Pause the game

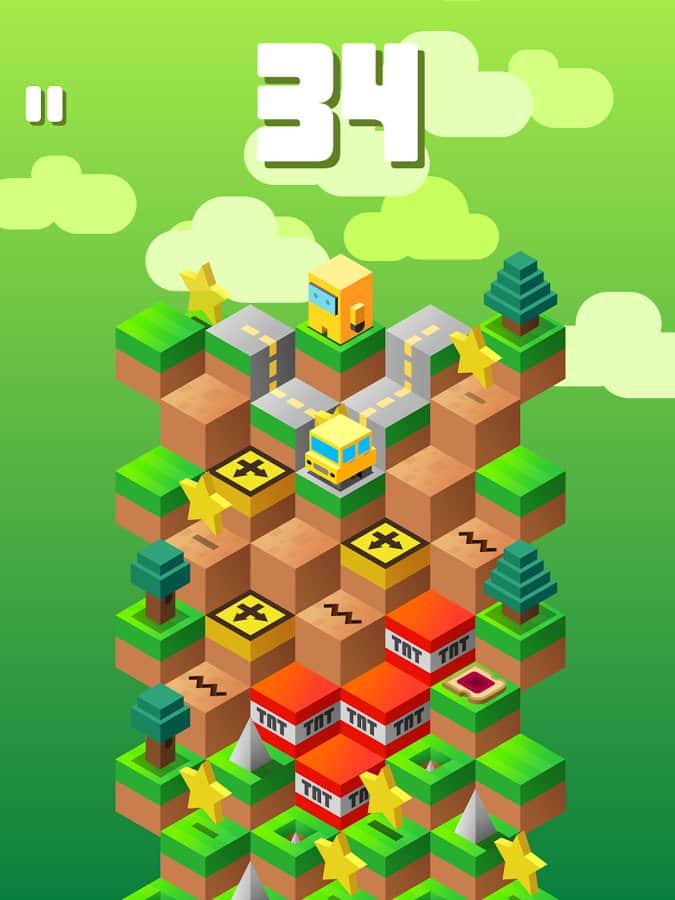(x=45, y=105)
